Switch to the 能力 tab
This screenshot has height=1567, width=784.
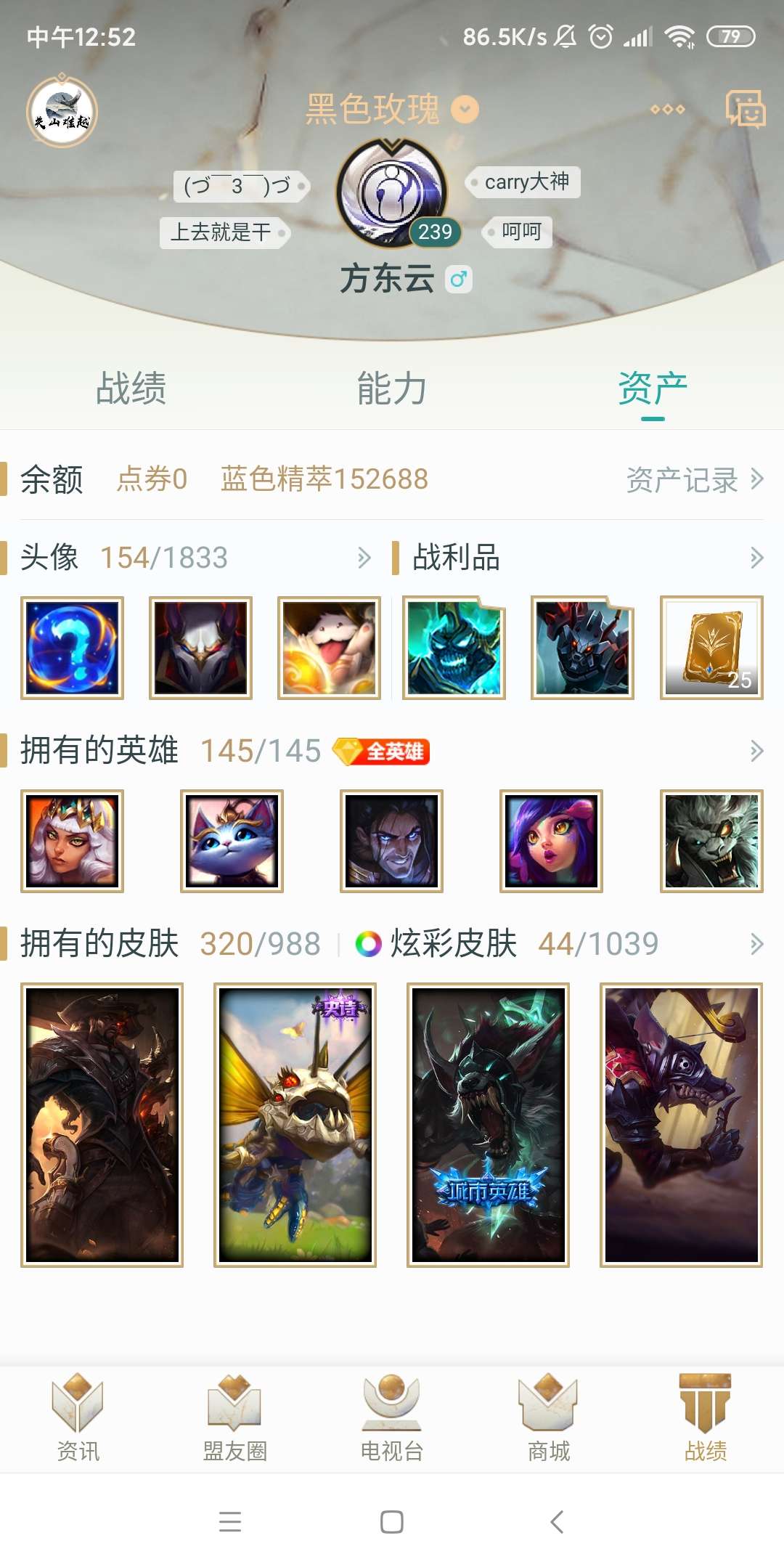[391, 388]
